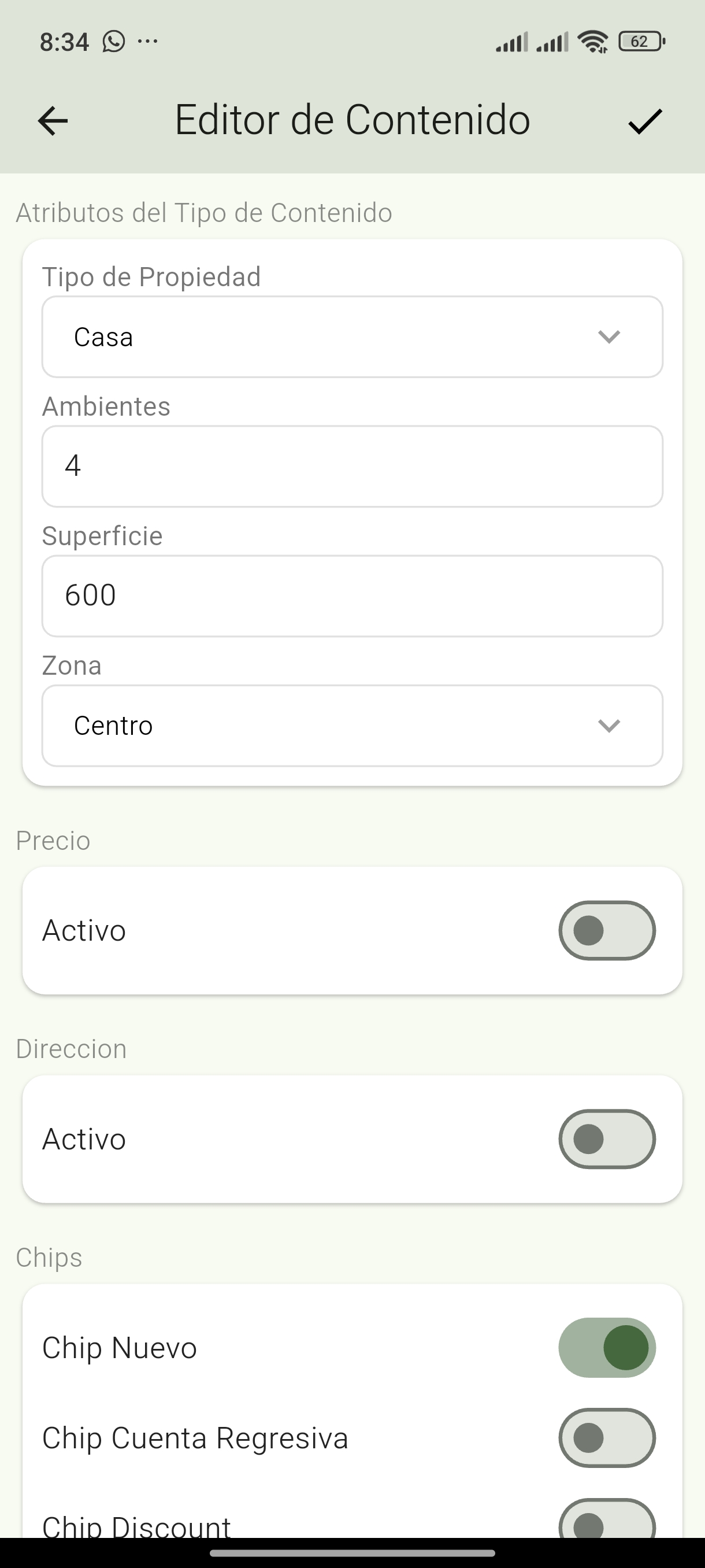Tap the WhatsApp icon in the status bar
Viewport: 705px width, 1568px height.
pos(112,41)
